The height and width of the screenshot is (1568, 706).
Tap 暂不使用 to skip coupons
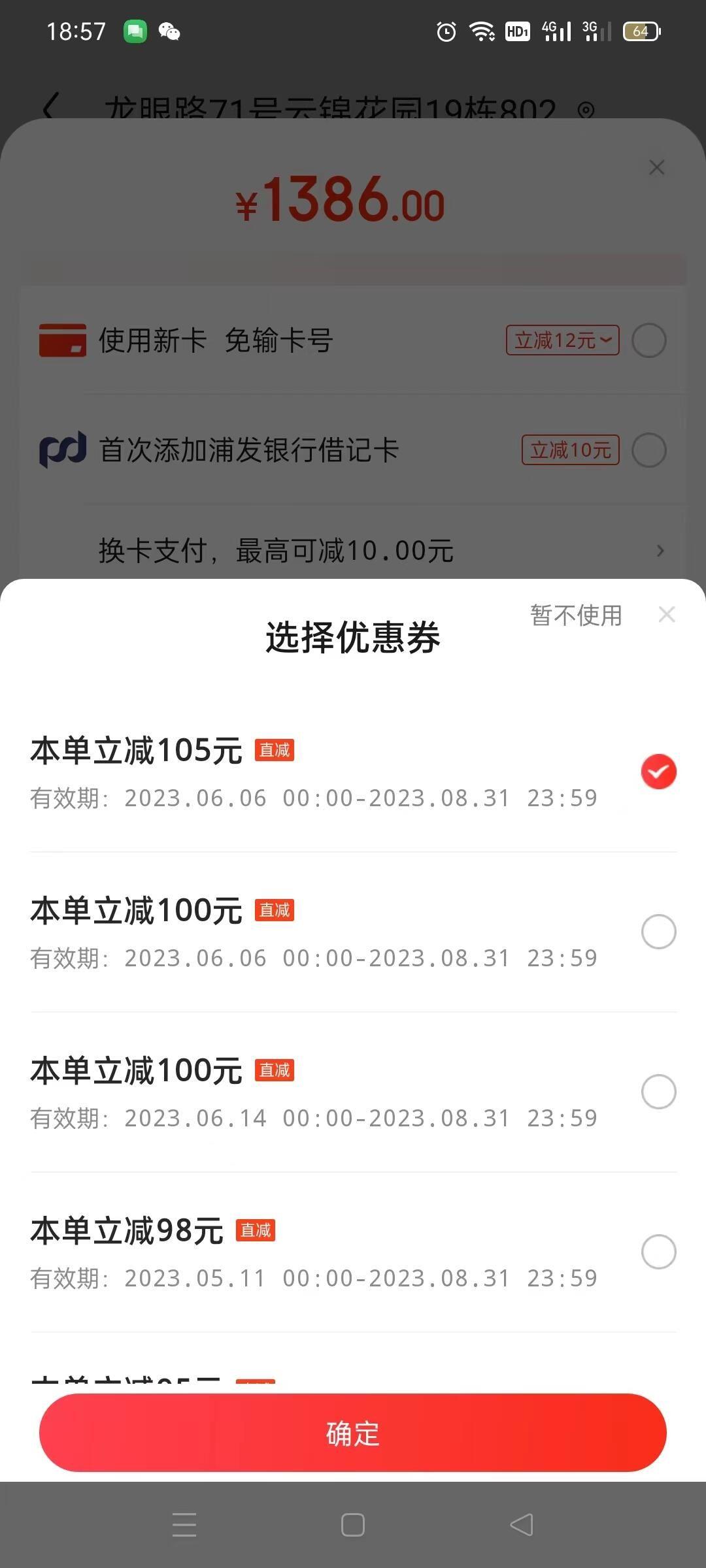click(x=576, y=615)
